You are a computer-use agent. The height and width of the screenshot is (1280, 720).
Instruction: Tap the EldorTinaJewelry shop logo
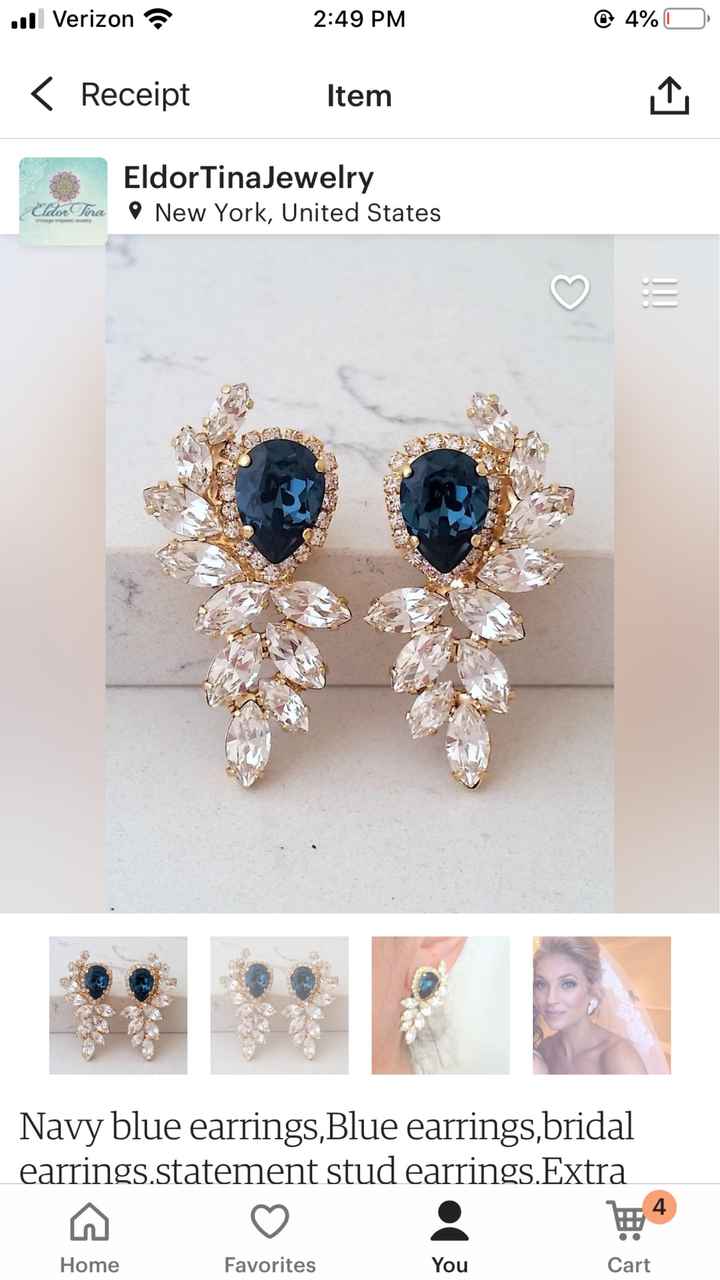coord(63,197)
